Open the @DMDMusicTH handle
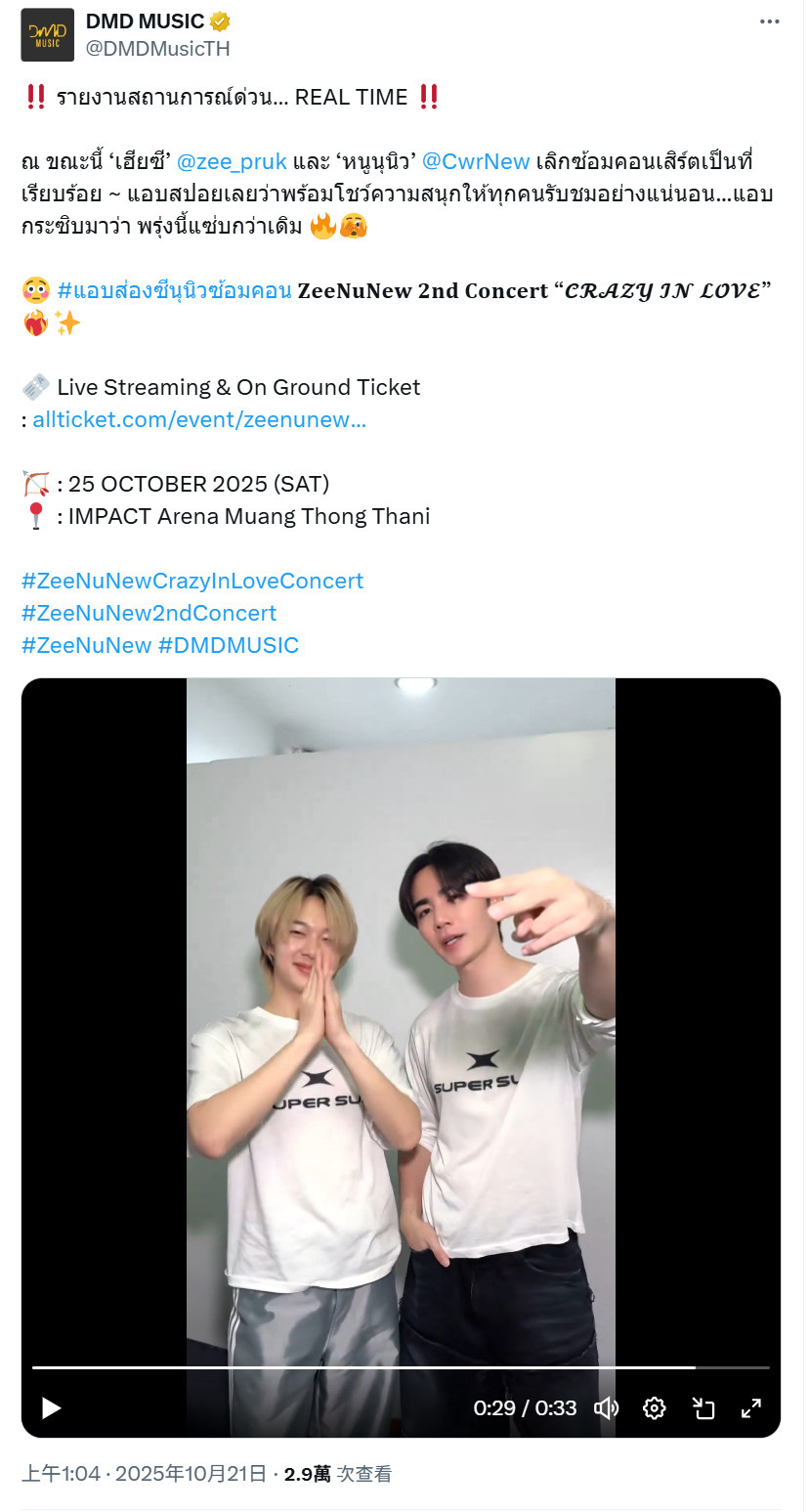 [157, 49]
